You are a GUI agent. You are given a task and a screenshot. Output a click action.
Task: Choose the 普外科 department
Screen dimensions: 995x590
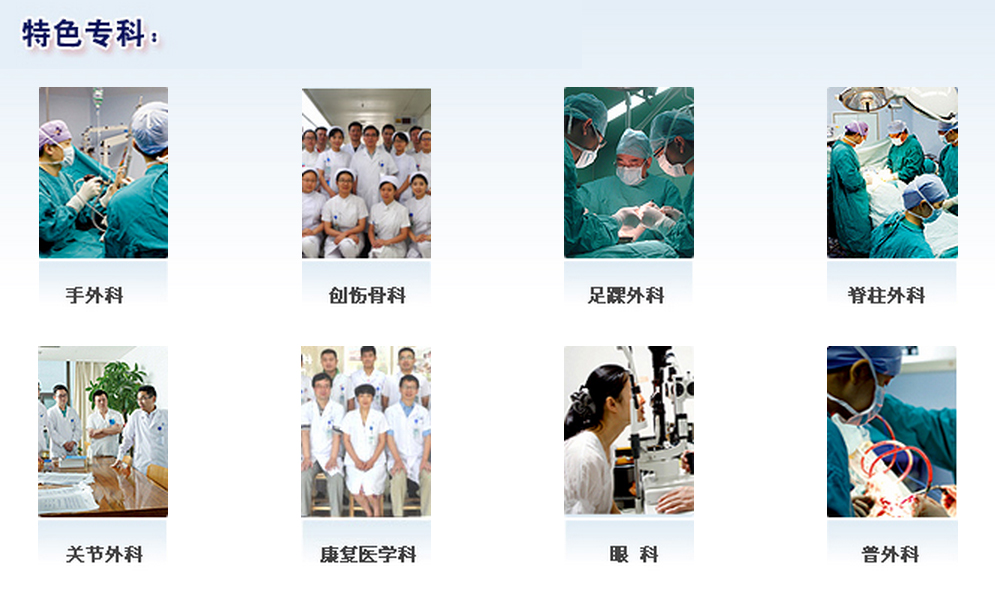(891, 432)
